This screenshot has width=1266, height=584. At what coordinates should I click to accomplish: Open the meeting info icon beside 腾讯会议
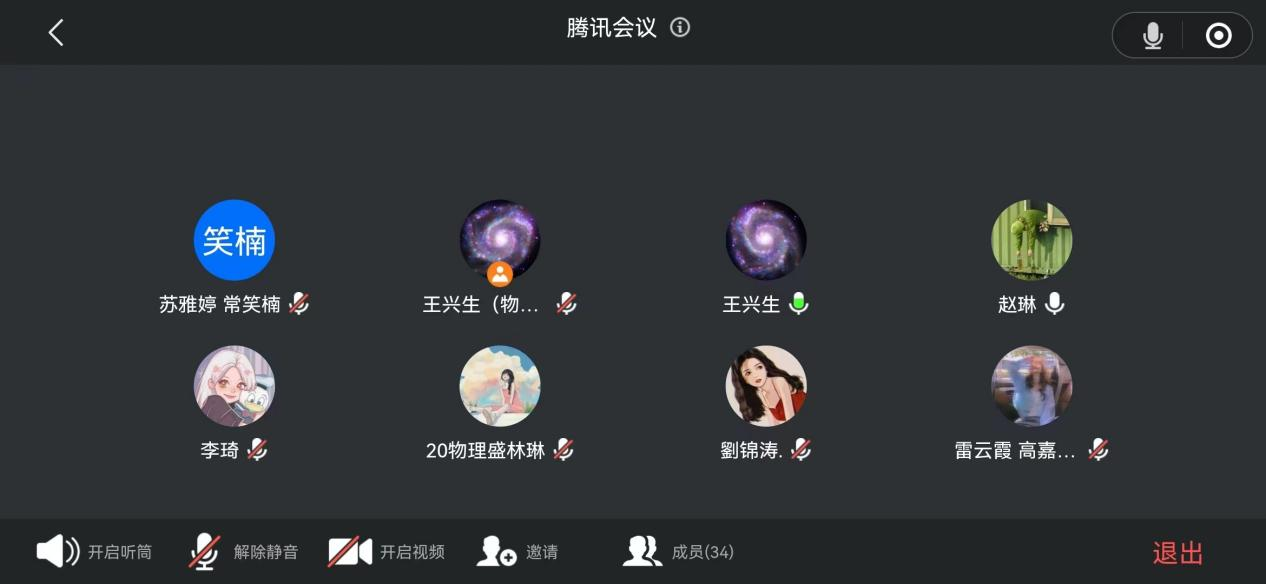(680, 28)
